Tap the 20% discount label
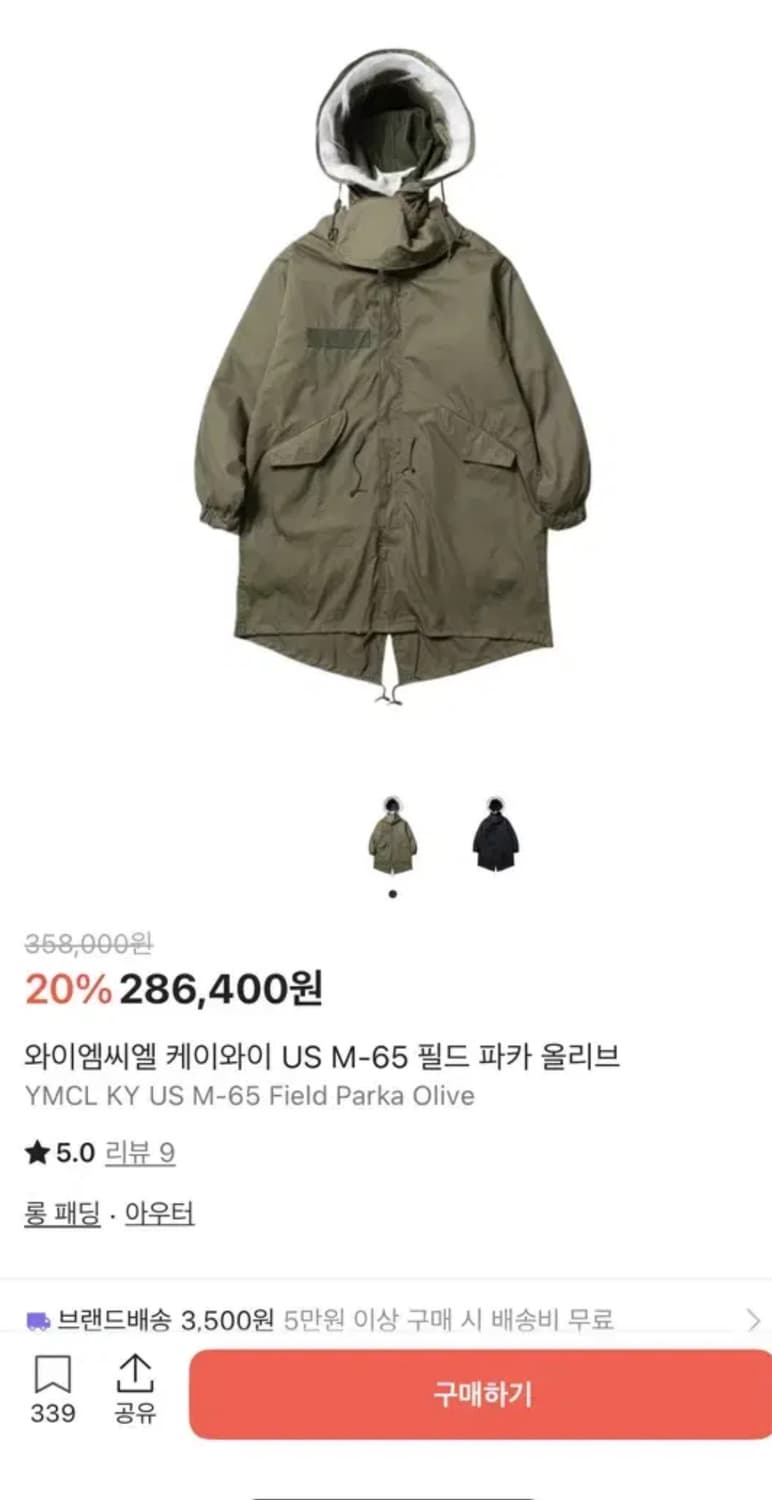The image size is (772, 1500). point(64,988)
